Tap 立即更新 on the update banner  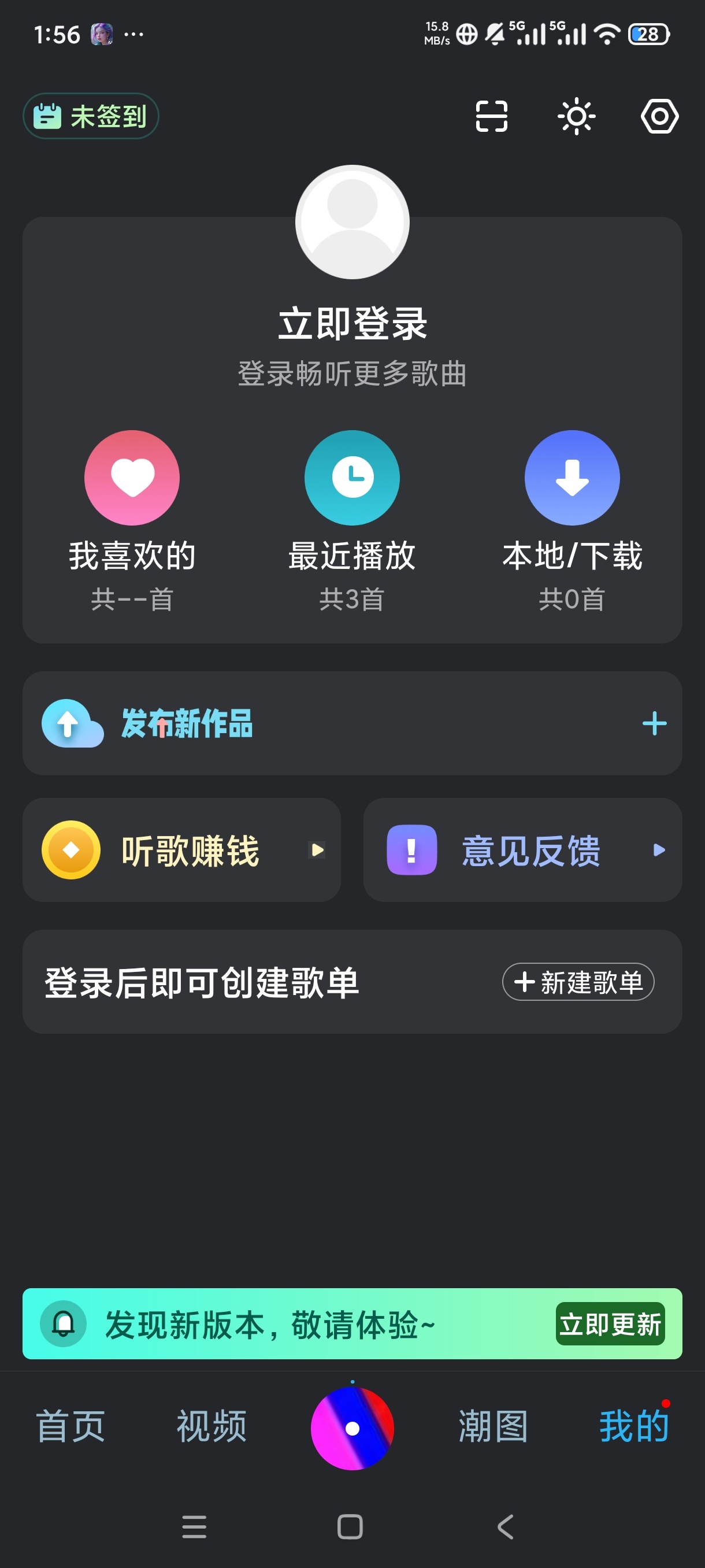610,1324
